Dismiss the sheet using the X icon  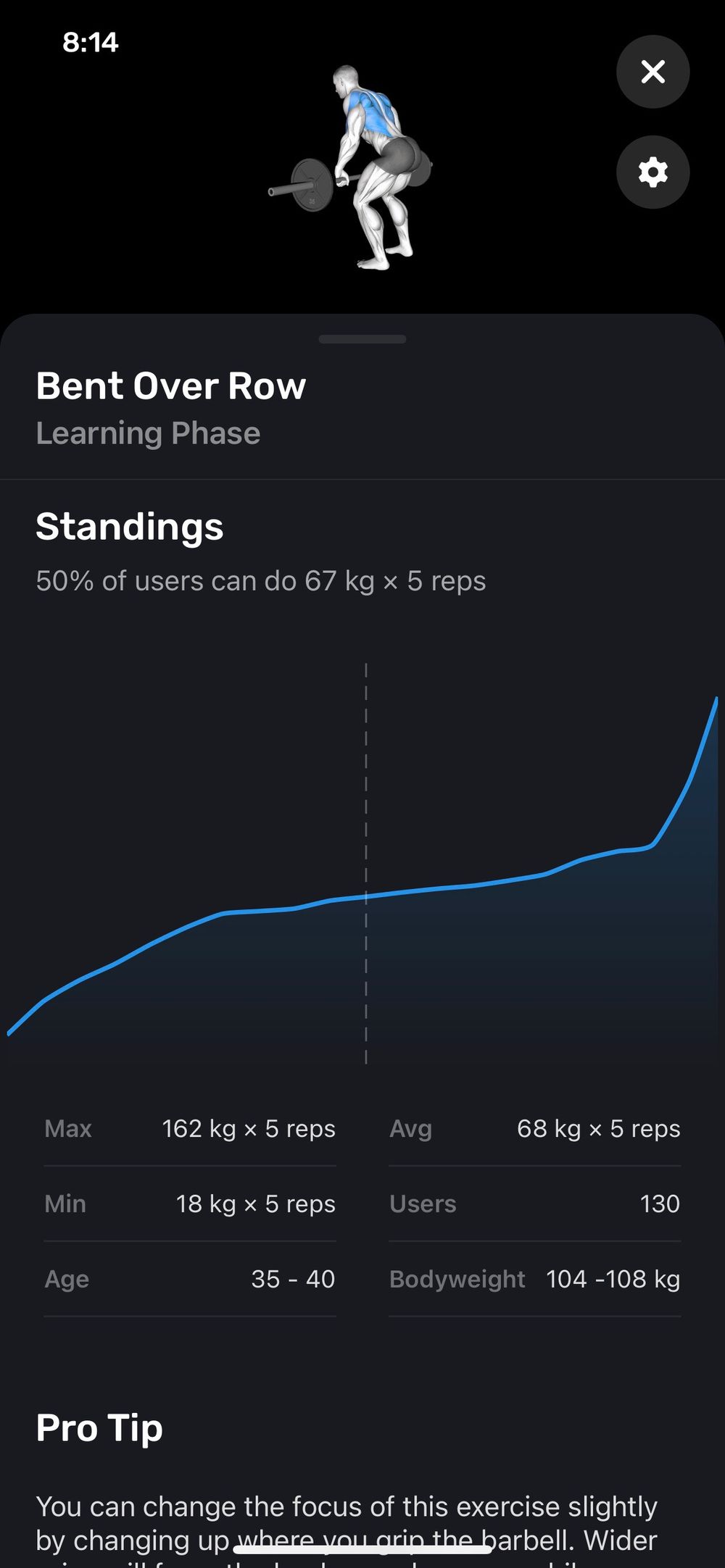652,72
